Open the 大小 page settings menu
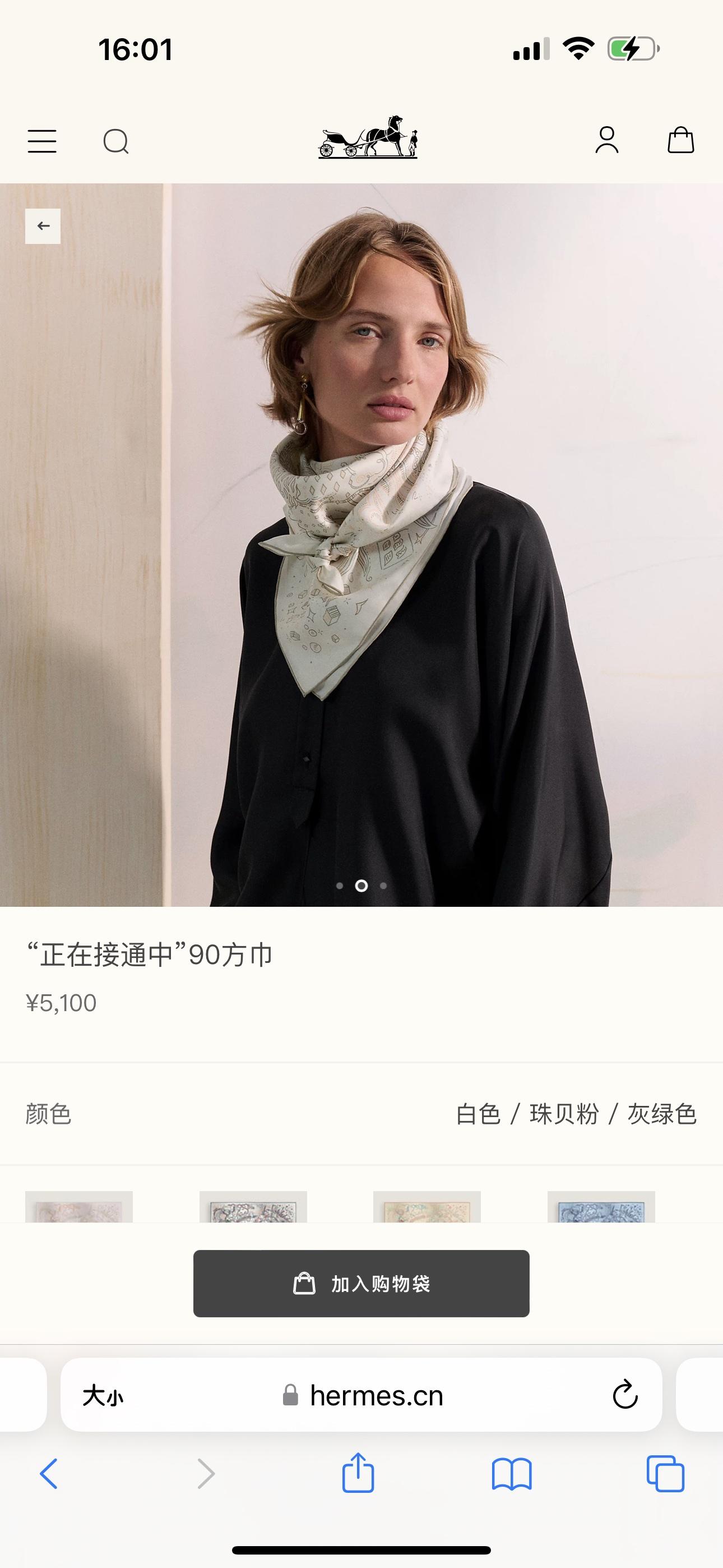Image resolution: width=723 pixels, height=1568 pixels. (102, 1395)
